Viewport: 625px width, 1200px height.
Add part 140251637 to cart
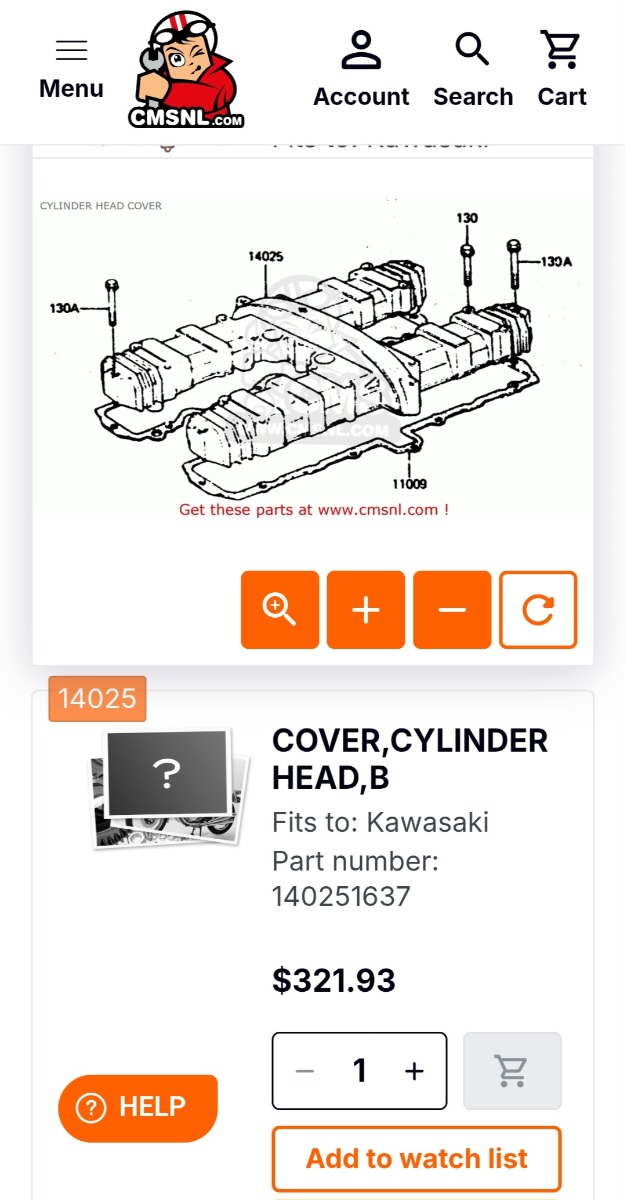click(x=512, y=1071)
